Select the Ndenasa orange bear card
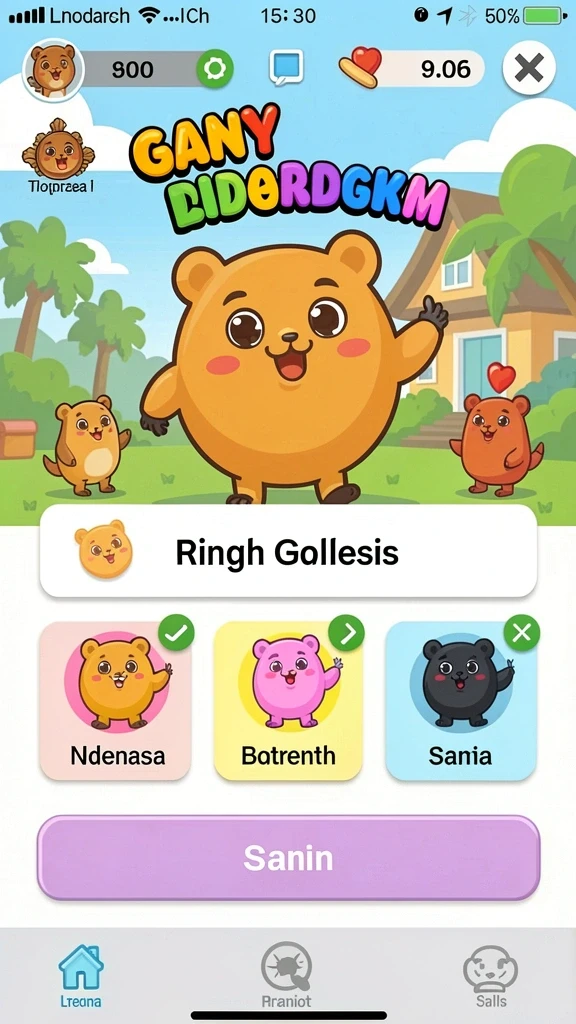Viewport: 576px width, 1024px height. coord(116,701)
